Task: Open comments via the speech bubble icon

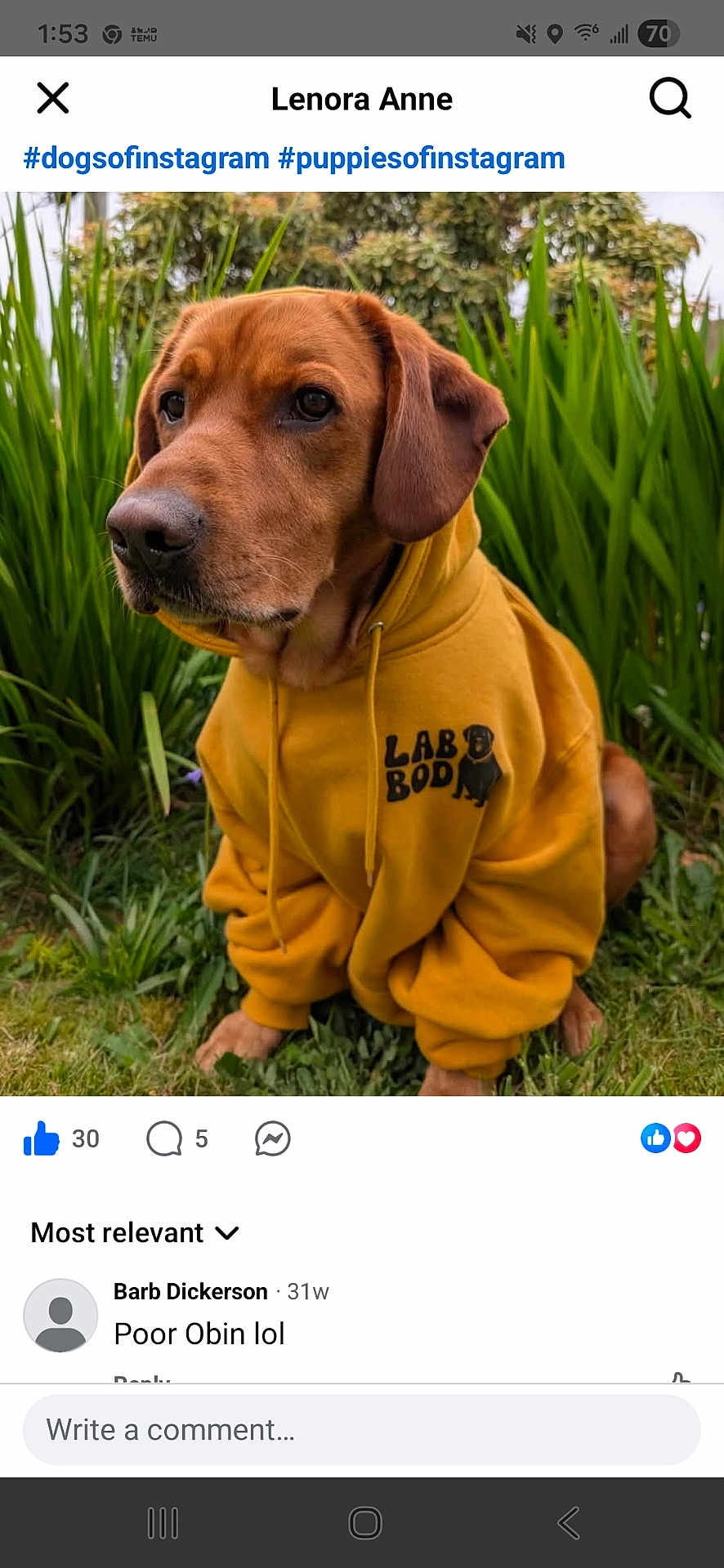Action: point(164,1138)
